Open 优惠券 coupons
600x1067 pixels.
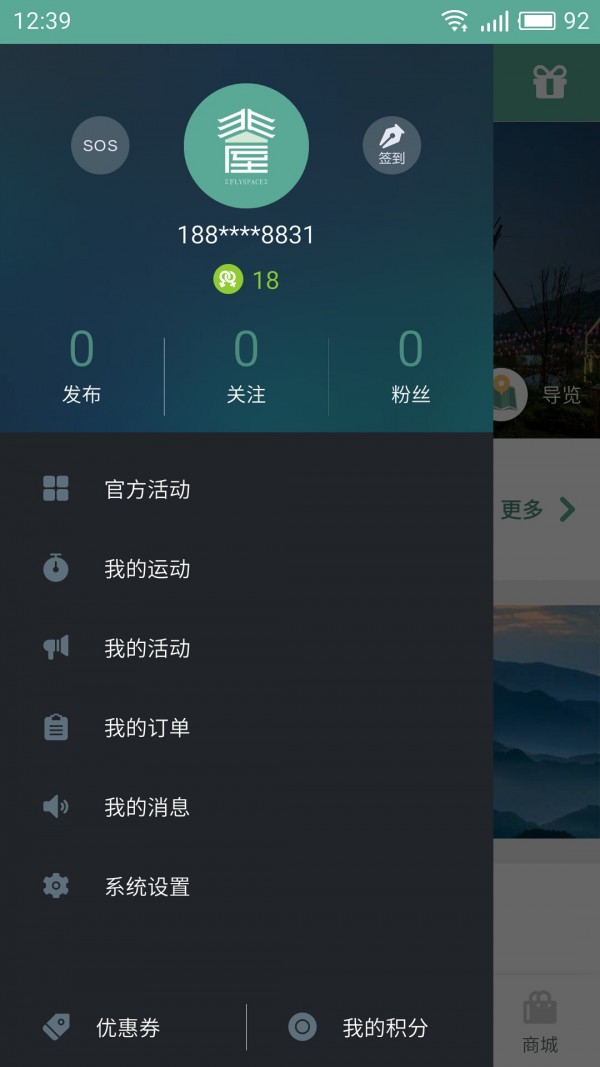(x=122, y=1027)
